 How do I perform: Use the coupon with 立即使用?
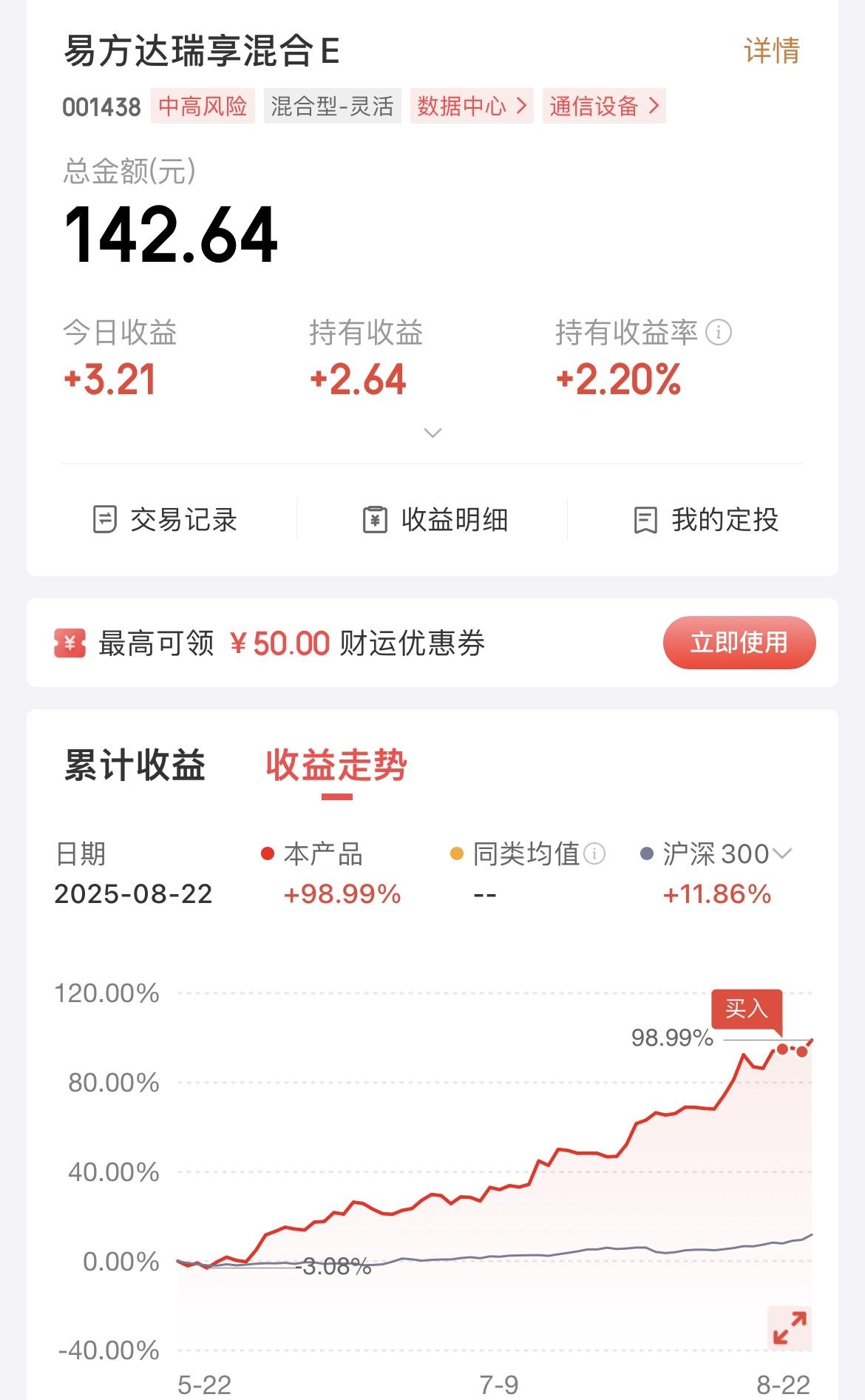(x=739, y=643)
